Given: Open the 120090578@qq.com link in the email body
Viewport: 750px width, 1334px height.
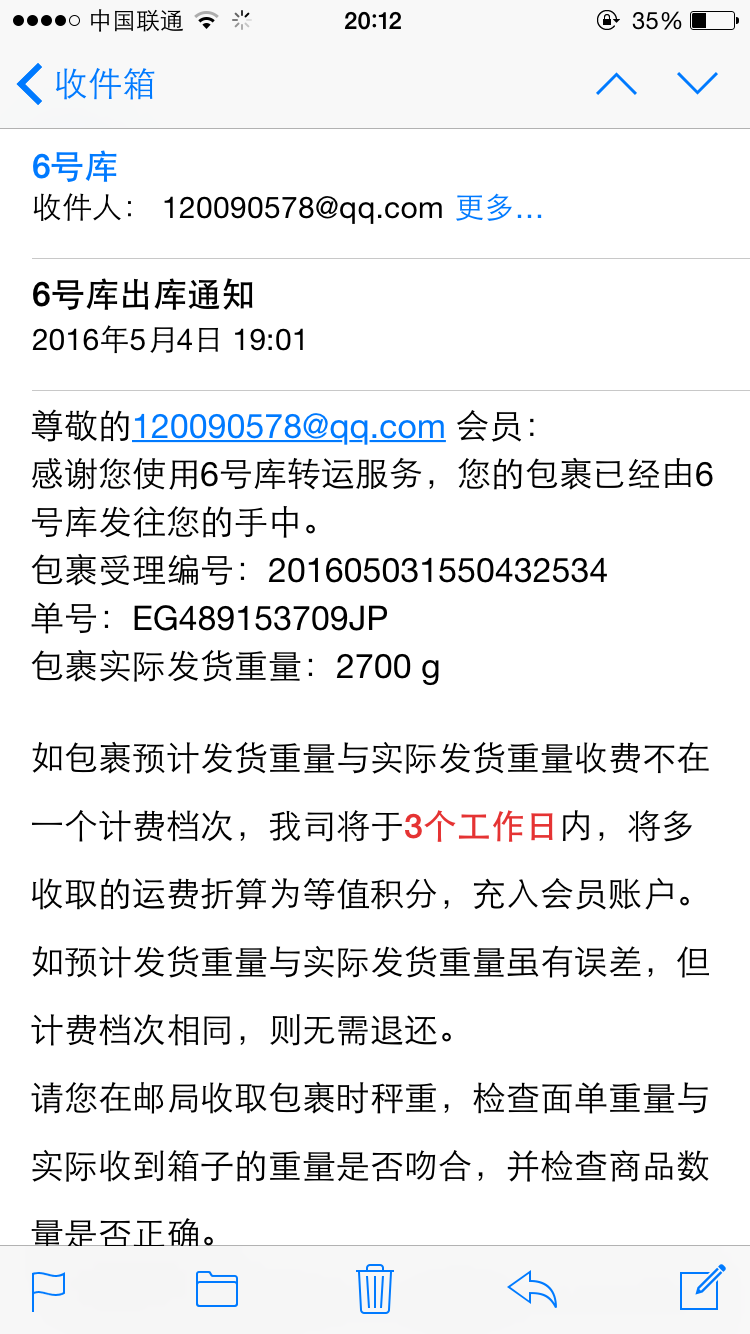Looking at the screenshot, I should pyautogui.click(x=289, y=427).
